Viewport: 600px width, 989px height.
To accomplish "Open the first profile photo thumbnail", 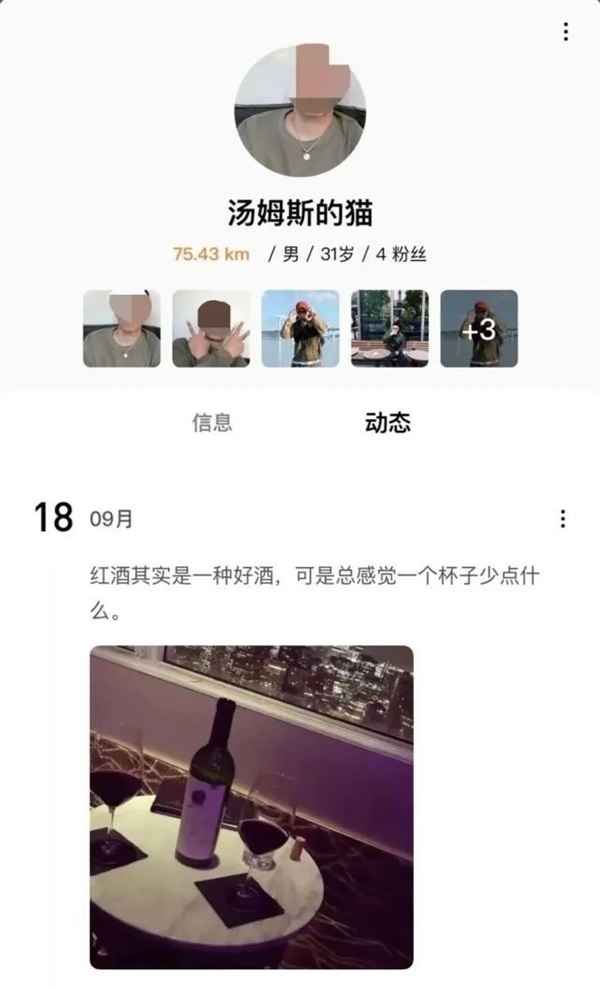I will 122,328.
